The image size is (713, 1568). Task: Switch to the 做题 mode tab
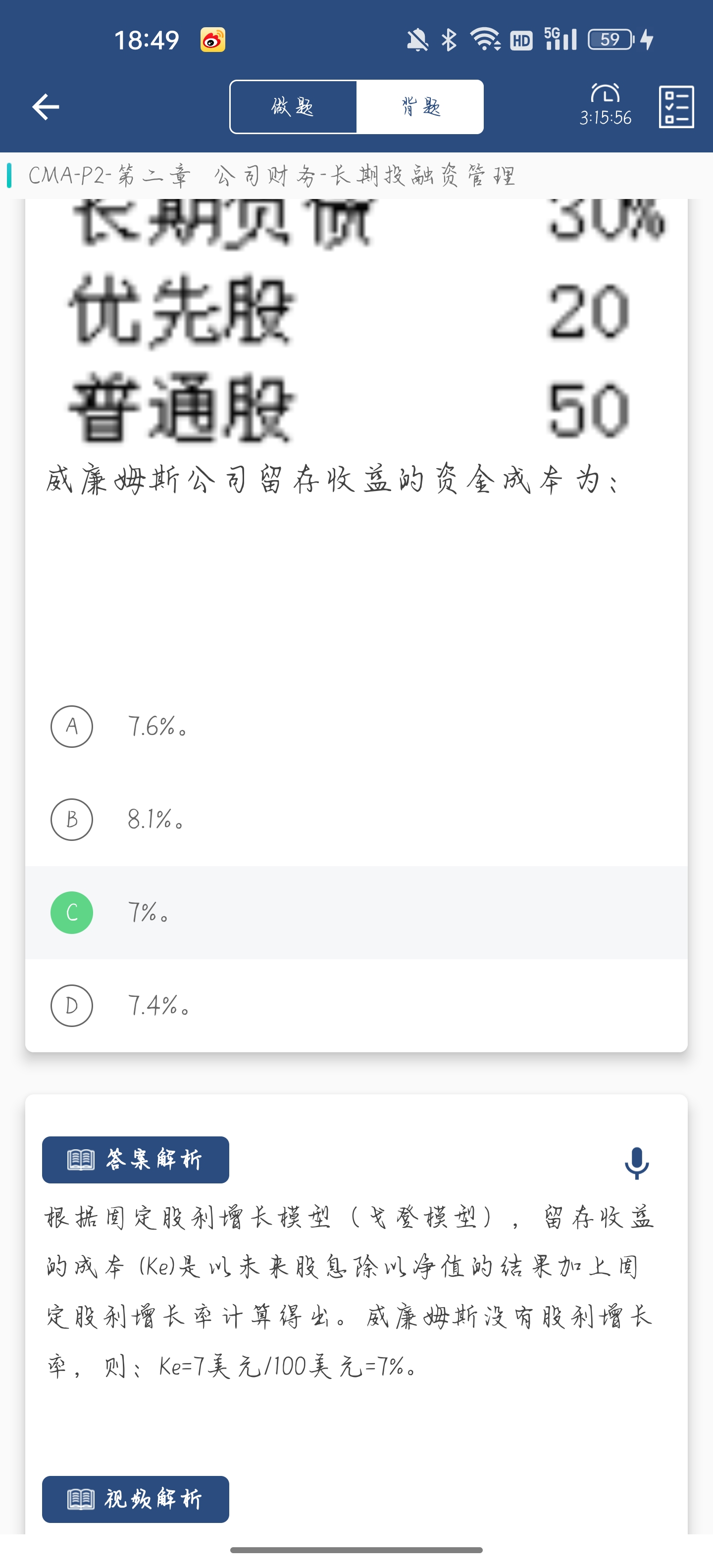click(x=293, y=107)
